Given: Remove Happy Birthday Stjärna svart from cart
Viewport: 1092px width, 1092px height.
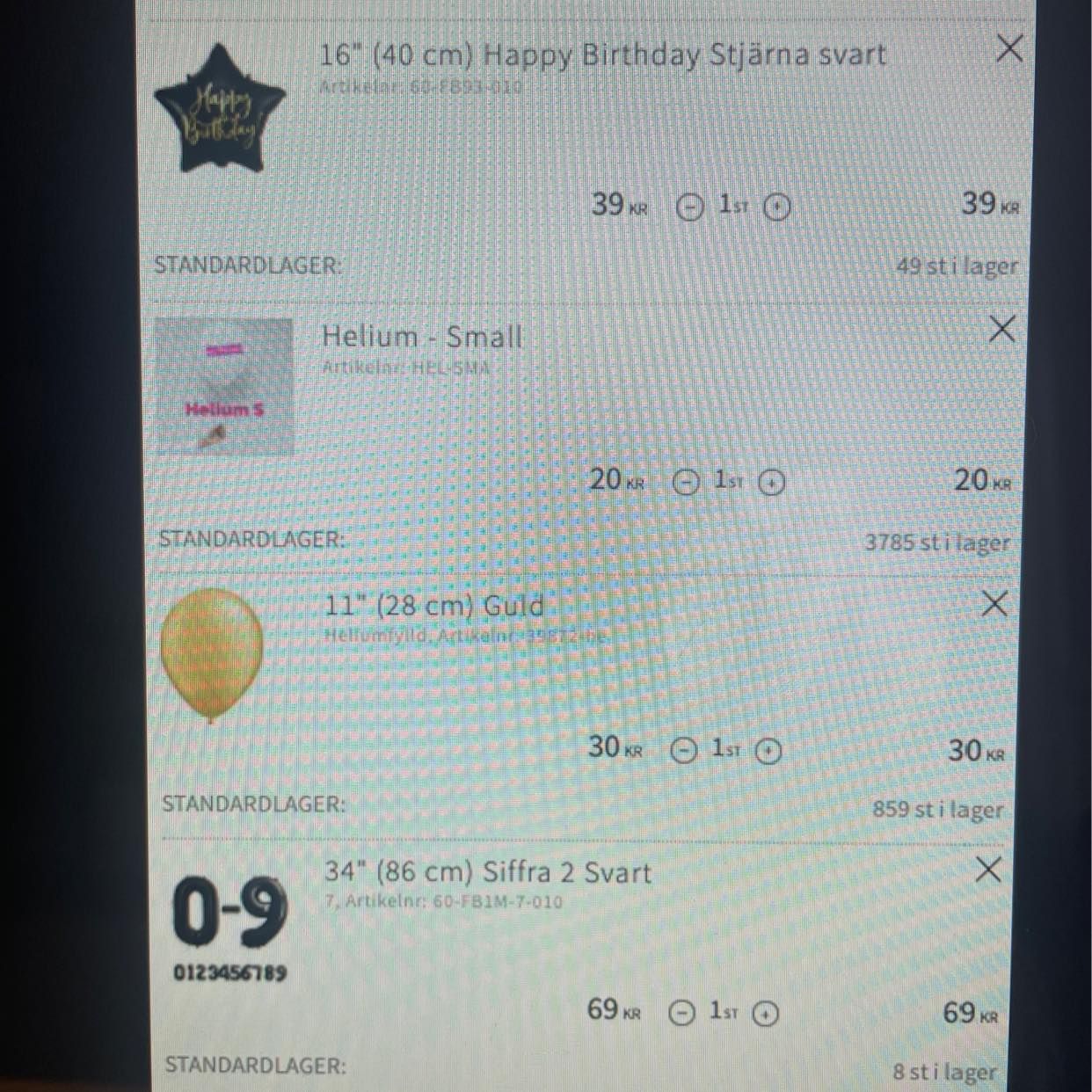Looking at the screenshot, I should click(1009, 48).
